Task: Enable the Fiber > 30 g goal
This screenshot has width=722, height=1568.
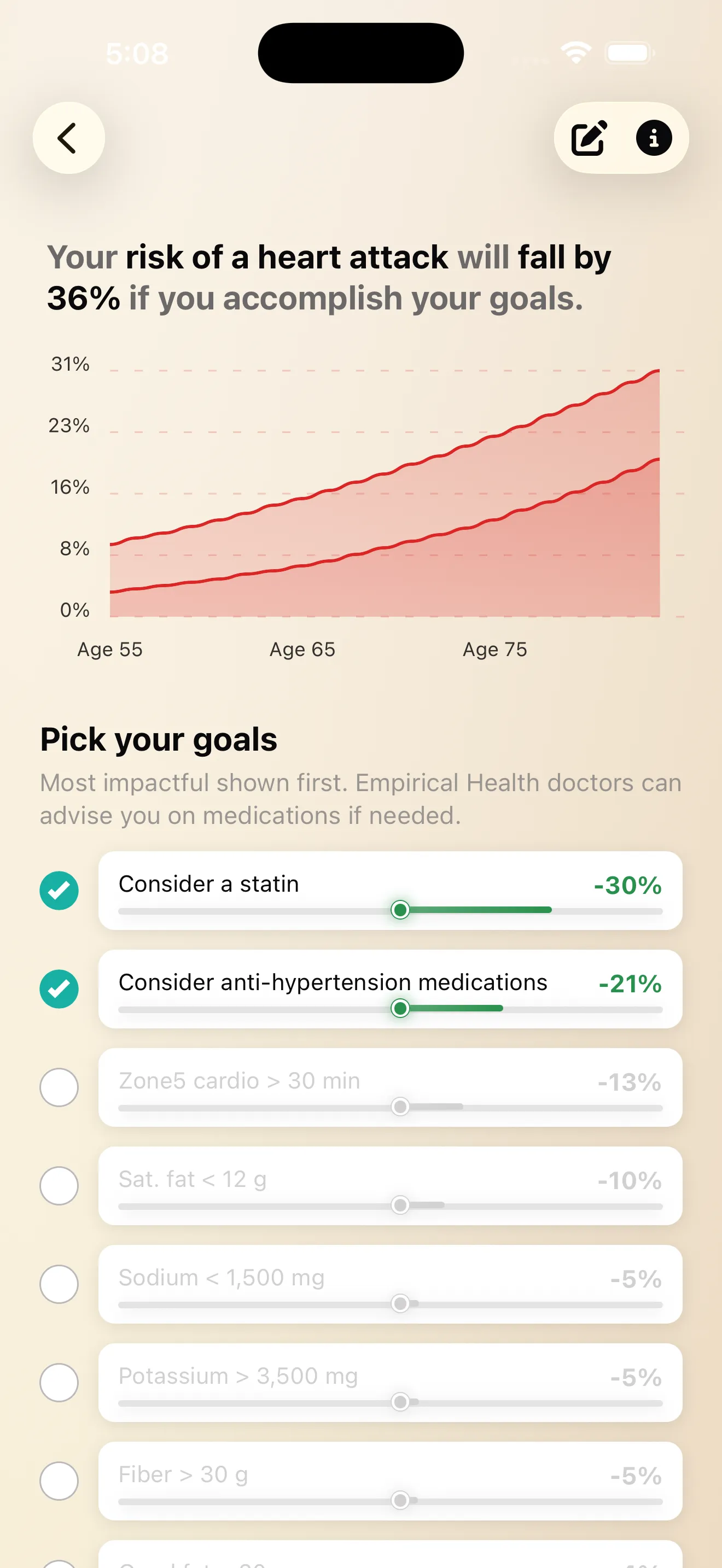Action: [x=59, y=1482]
